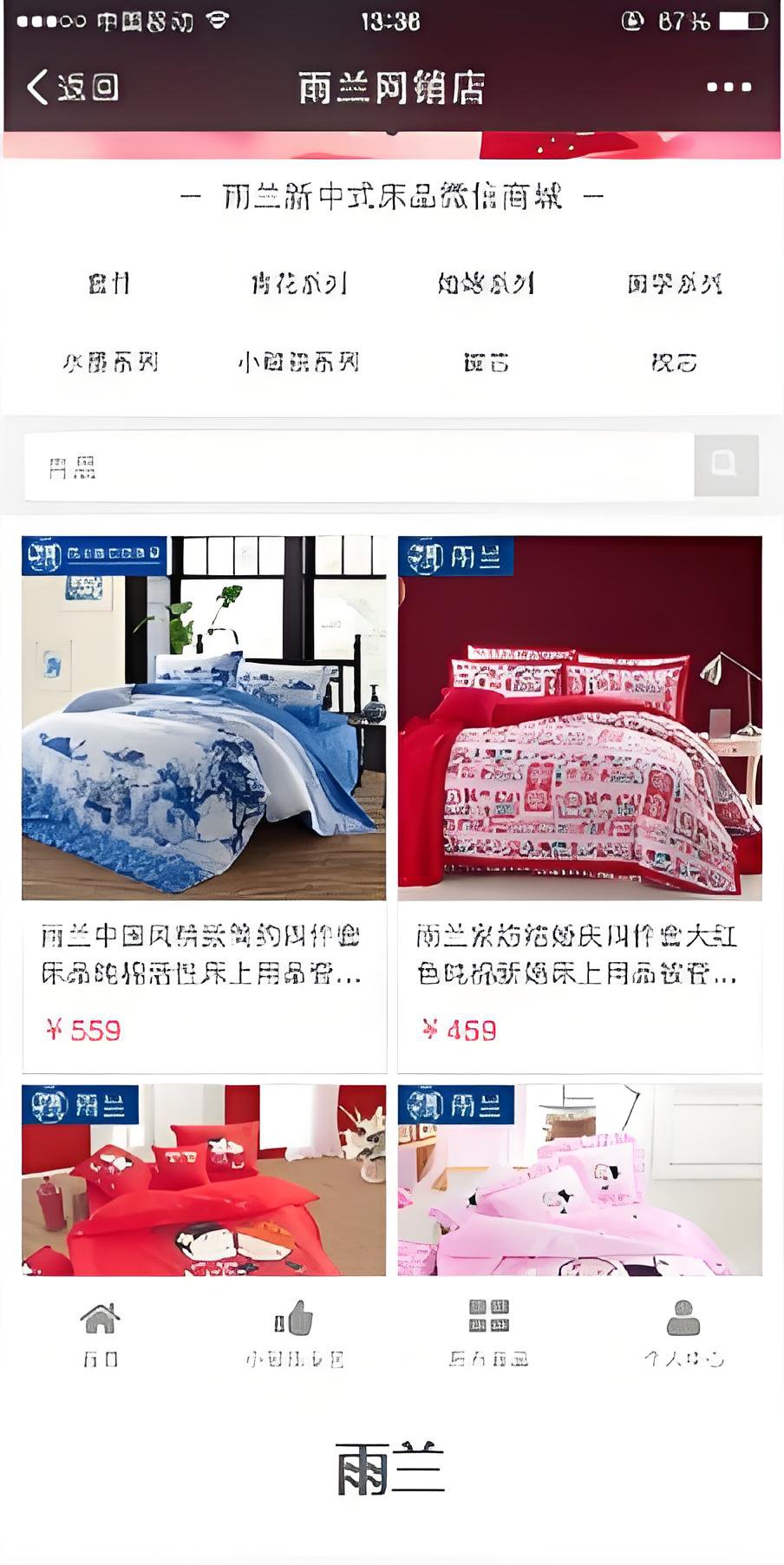Show the 小破孩系列 category
This screenshot has height=1565, width=784.
[298, 362]
